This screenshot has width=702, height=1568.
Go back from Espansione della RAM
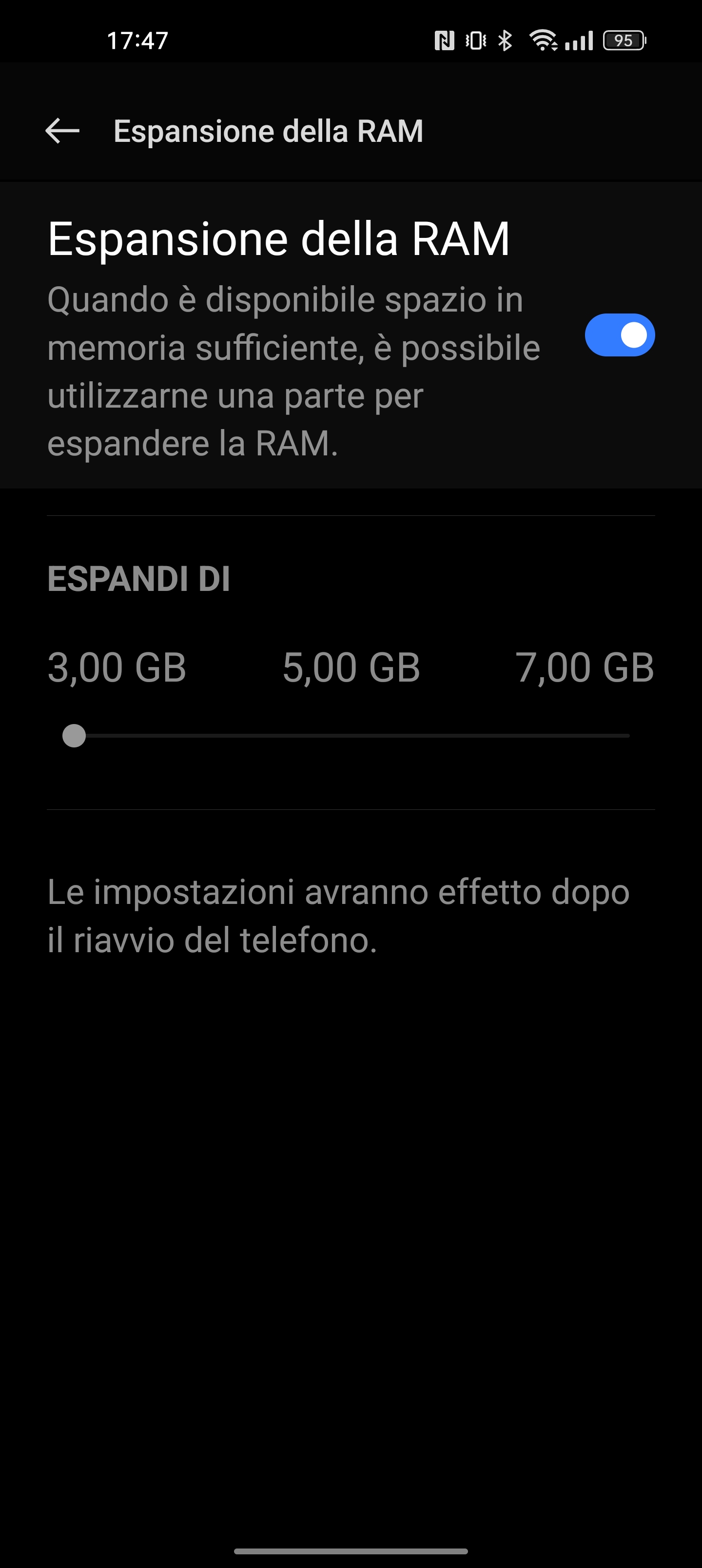(x=62, y=131)
